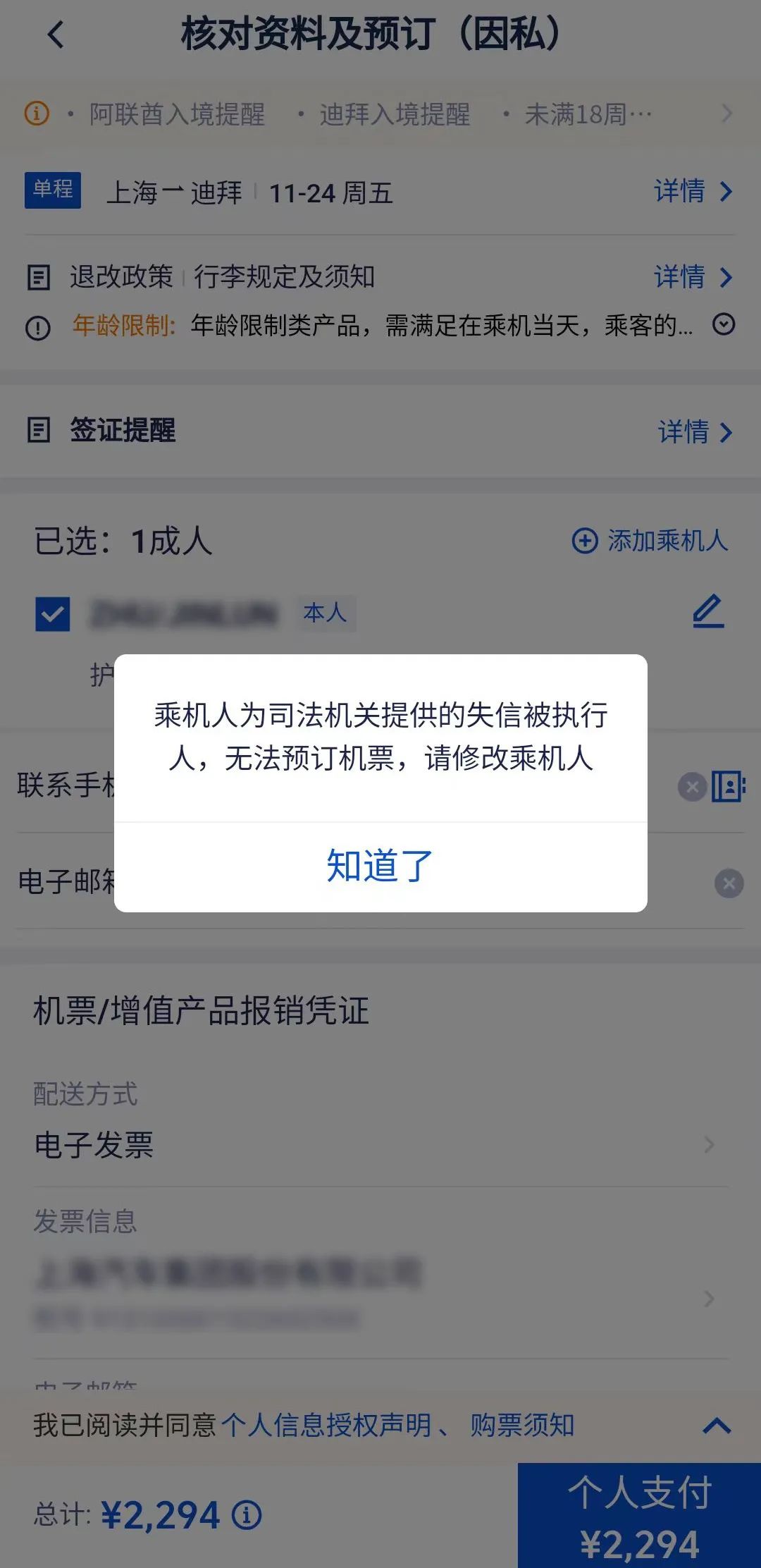Tap 添加乘机人 to add a passenger
761x1568 pixels.
pyautogui.click(x=650, y=541)
